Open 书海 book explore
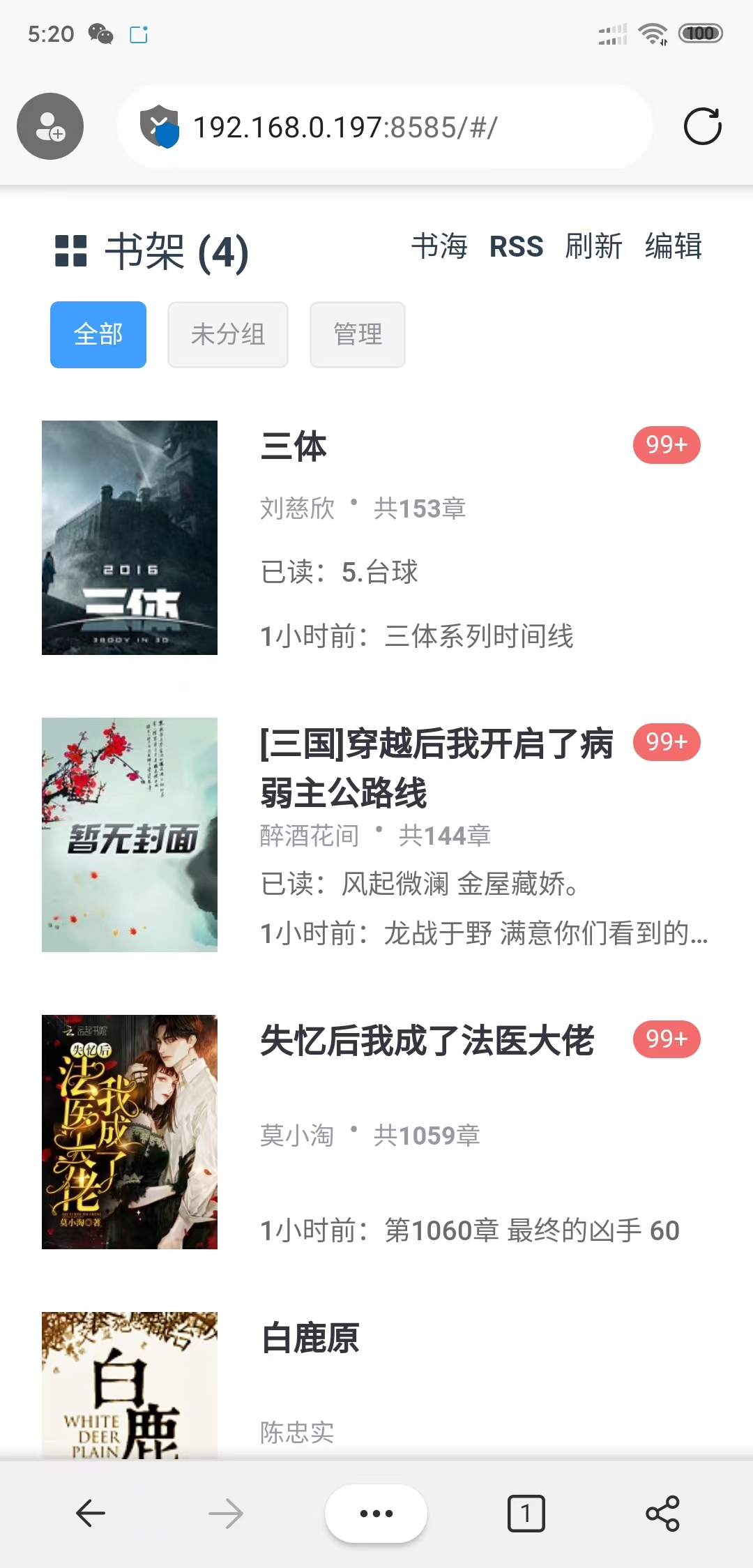The width and height of the screenshot is (753, 1568). (x=439, y=246)
